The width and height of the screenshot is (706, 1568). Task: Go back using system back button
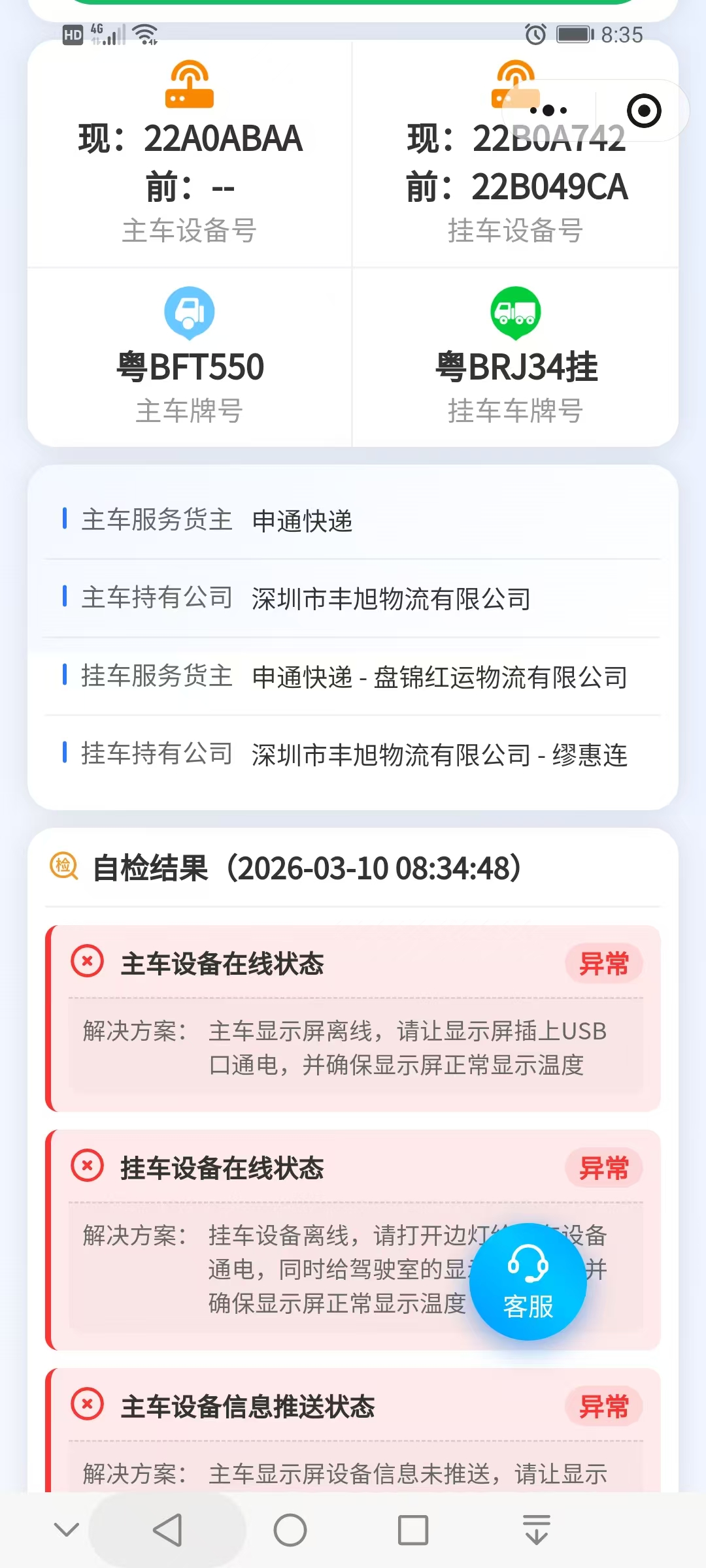[167, 1529]
